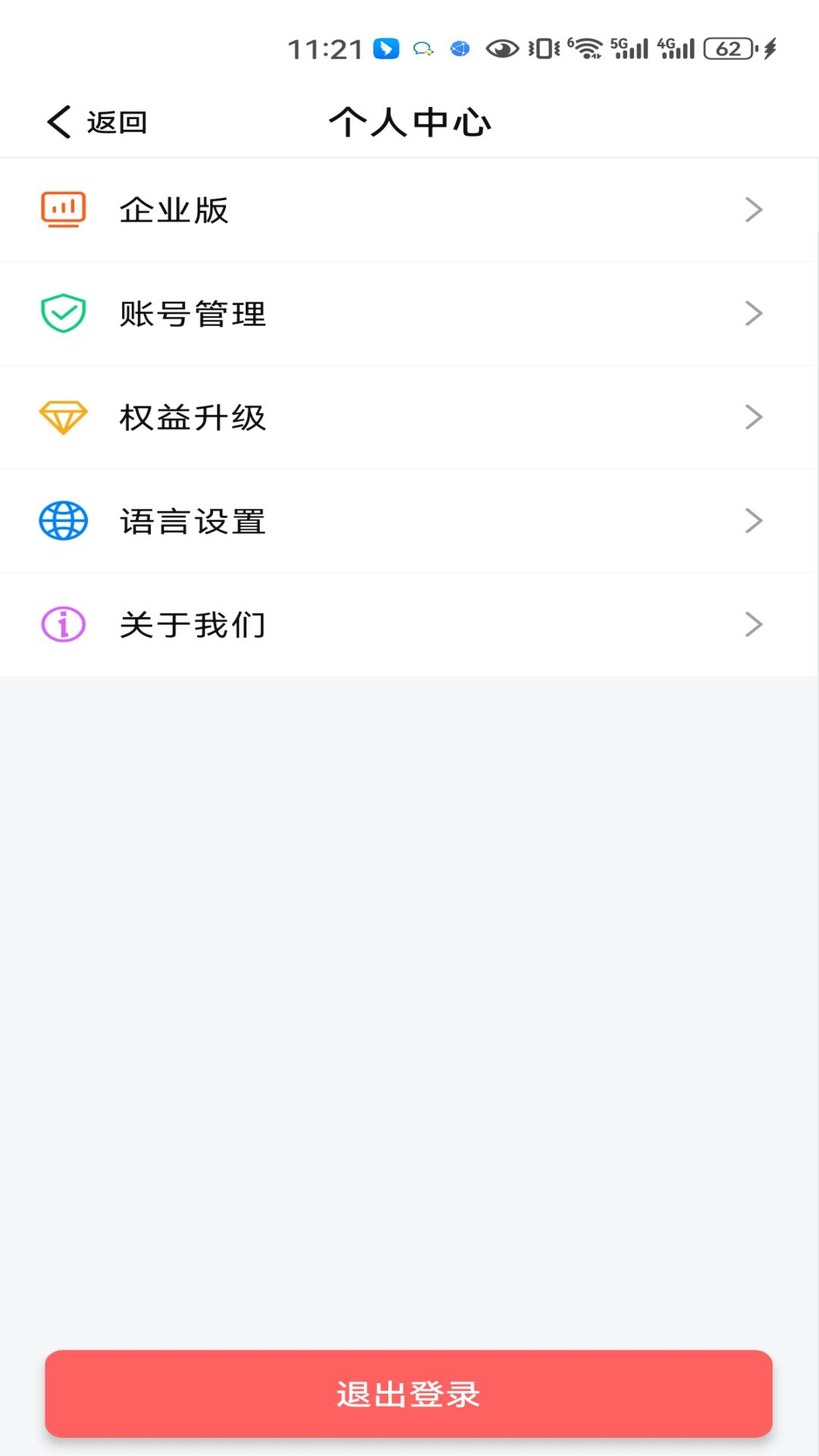
Task: Open the 企业版 enterprise option
Action: point(408,210)
